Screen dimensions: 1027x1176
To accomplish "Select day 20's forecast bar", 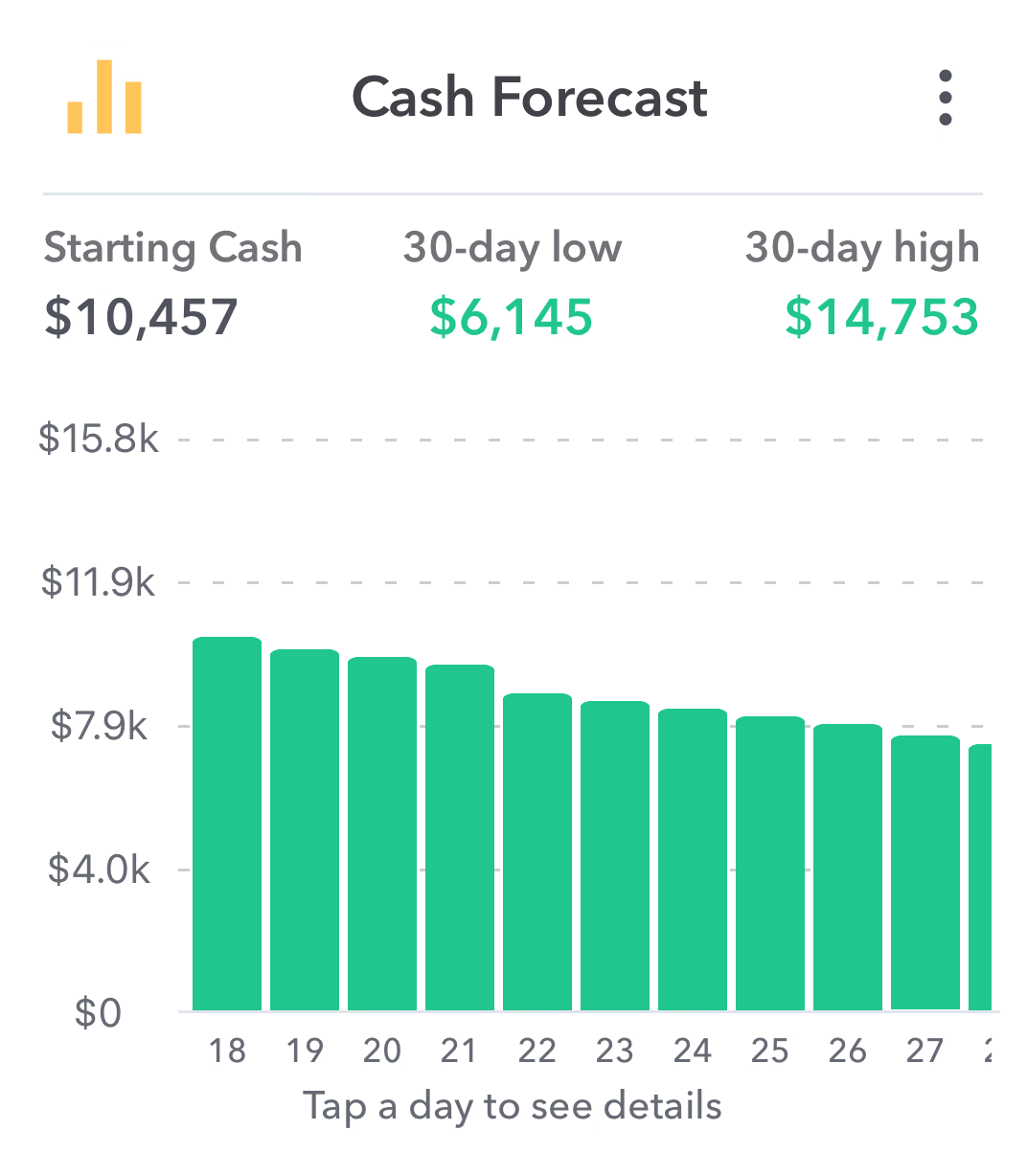I will coord(382,833).
